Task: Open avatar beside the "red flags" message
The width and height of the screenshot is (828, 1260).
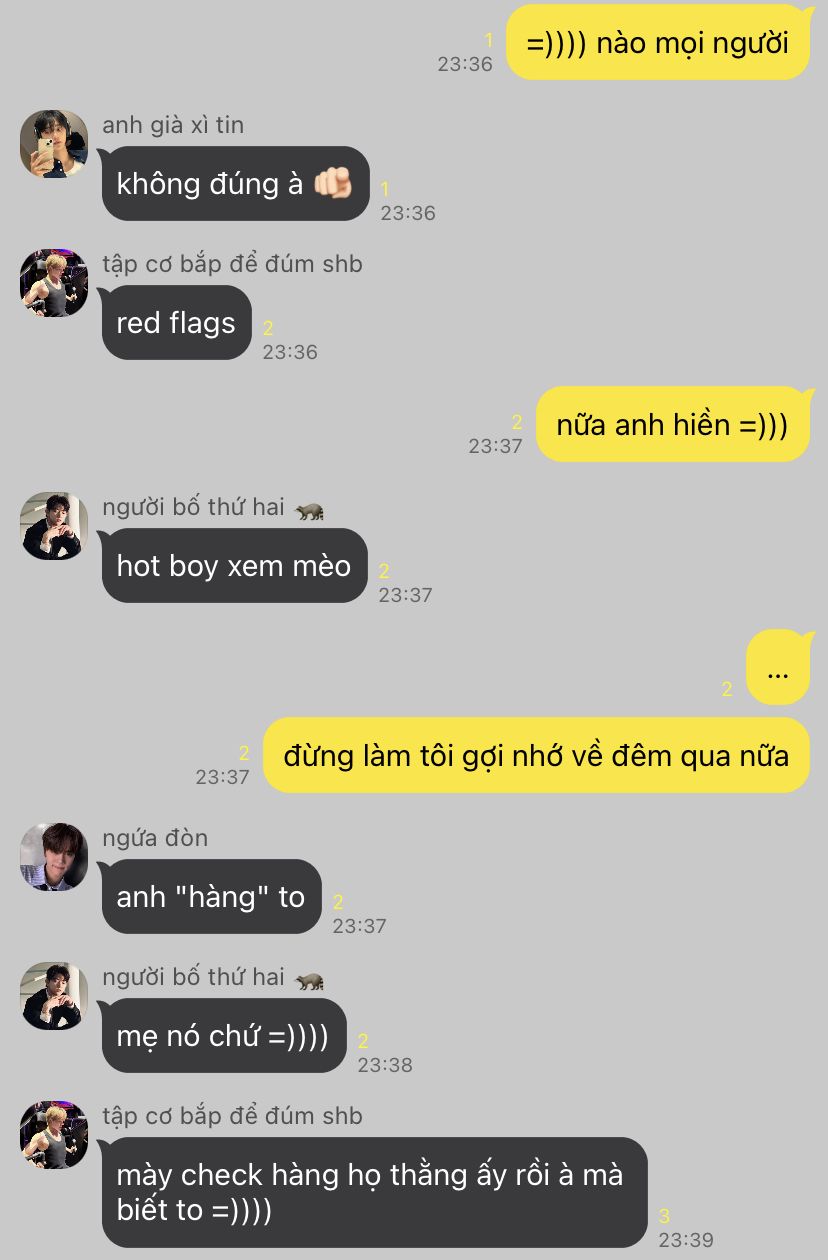Action: (x=54, y=283)
